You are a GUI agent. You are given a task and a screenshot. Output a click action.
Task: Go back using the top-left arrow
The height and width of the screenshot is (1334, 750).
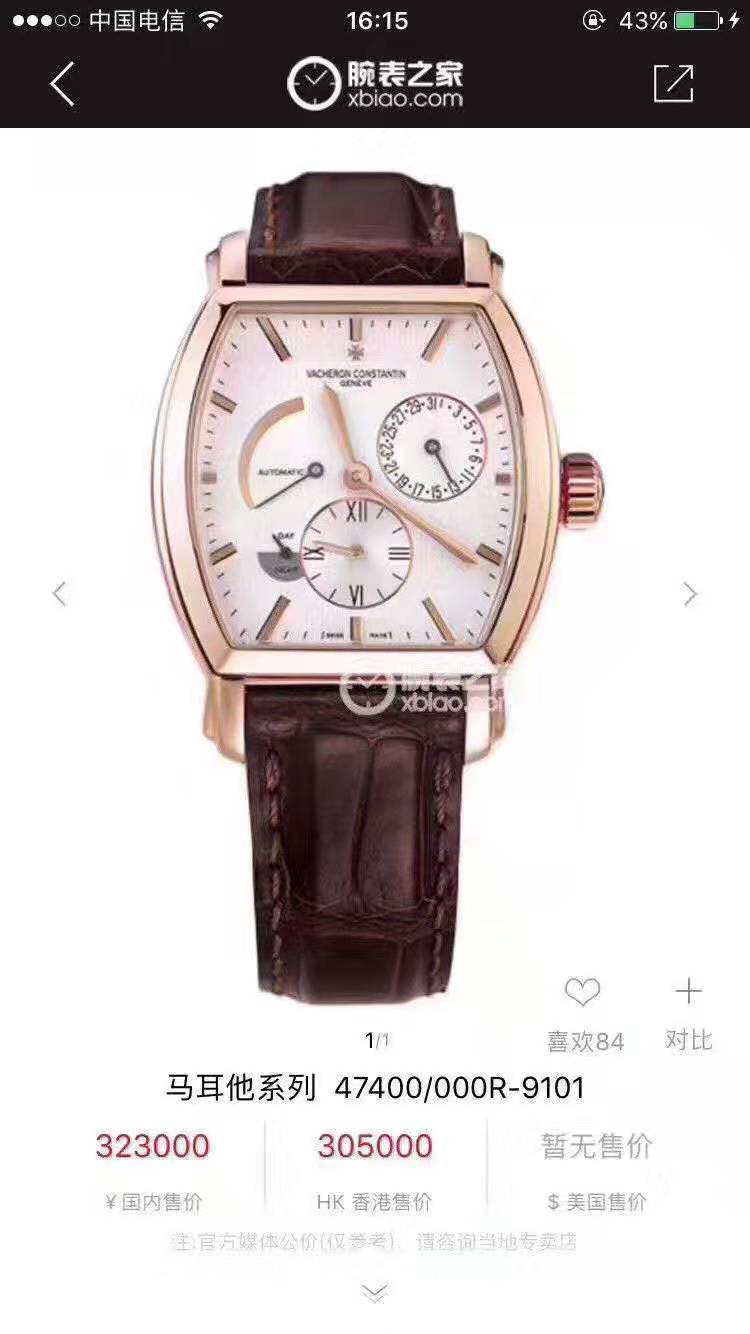(62, 84)
